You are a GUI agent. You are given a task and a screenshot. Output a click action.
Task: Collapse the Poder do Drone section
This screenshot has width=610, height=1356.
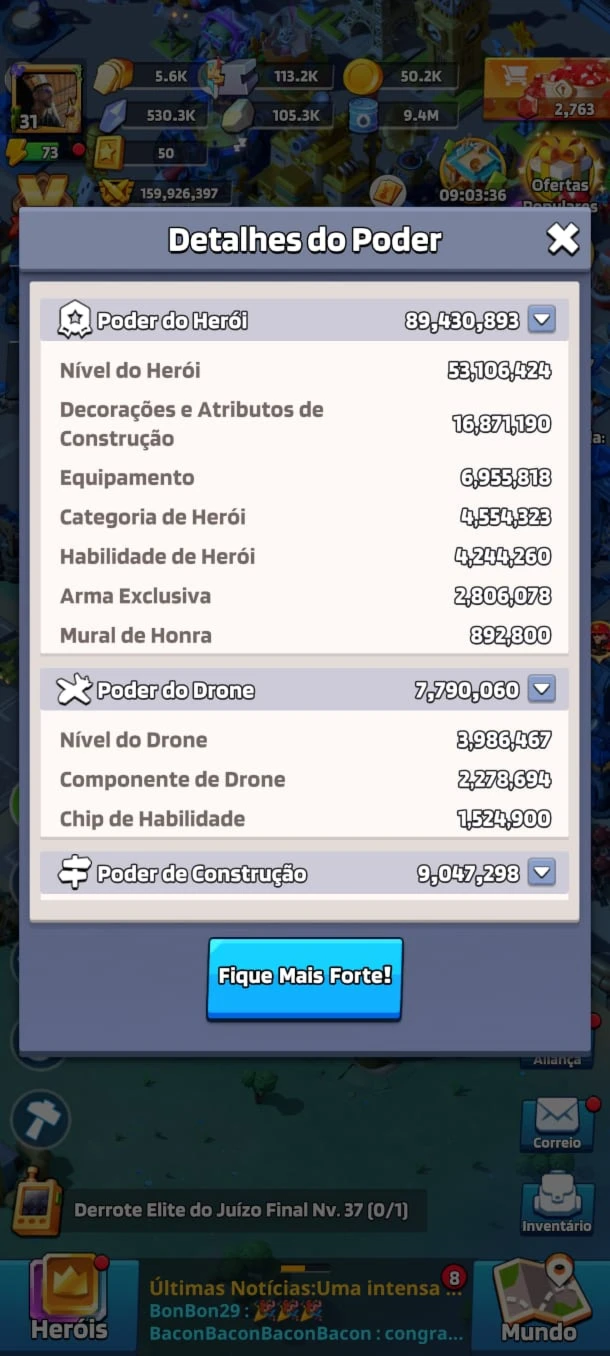[541, 689]
